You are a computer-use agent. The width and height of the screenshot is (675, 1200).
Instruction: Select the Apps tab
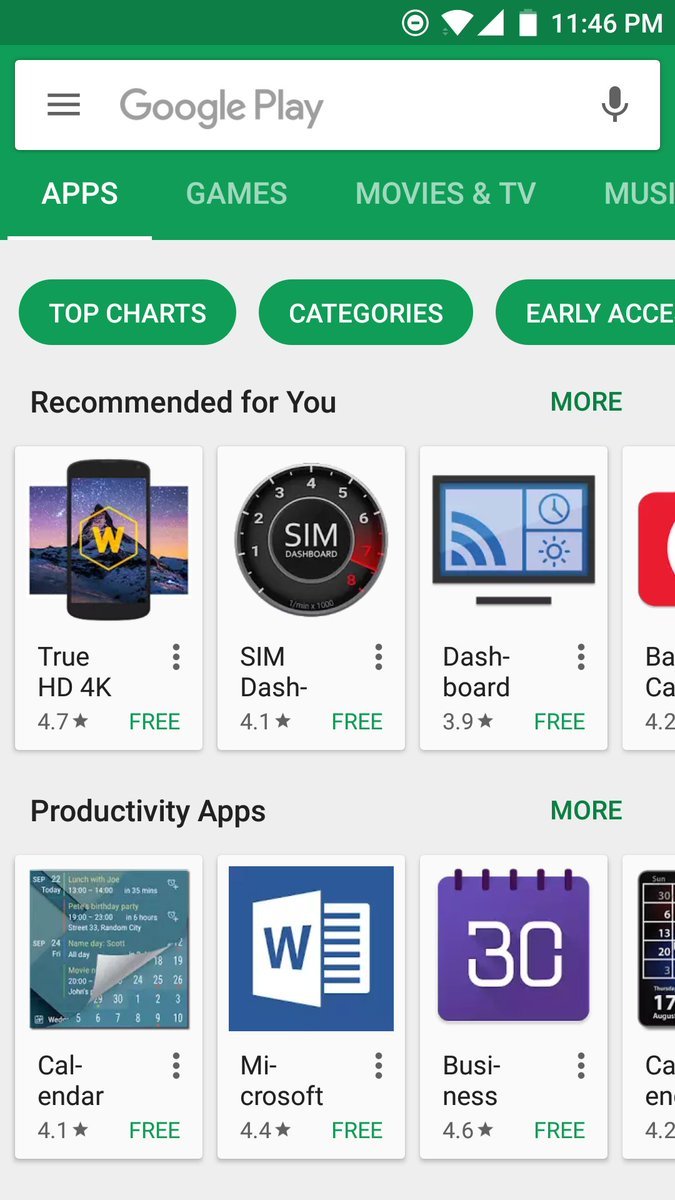pos(80,193)
